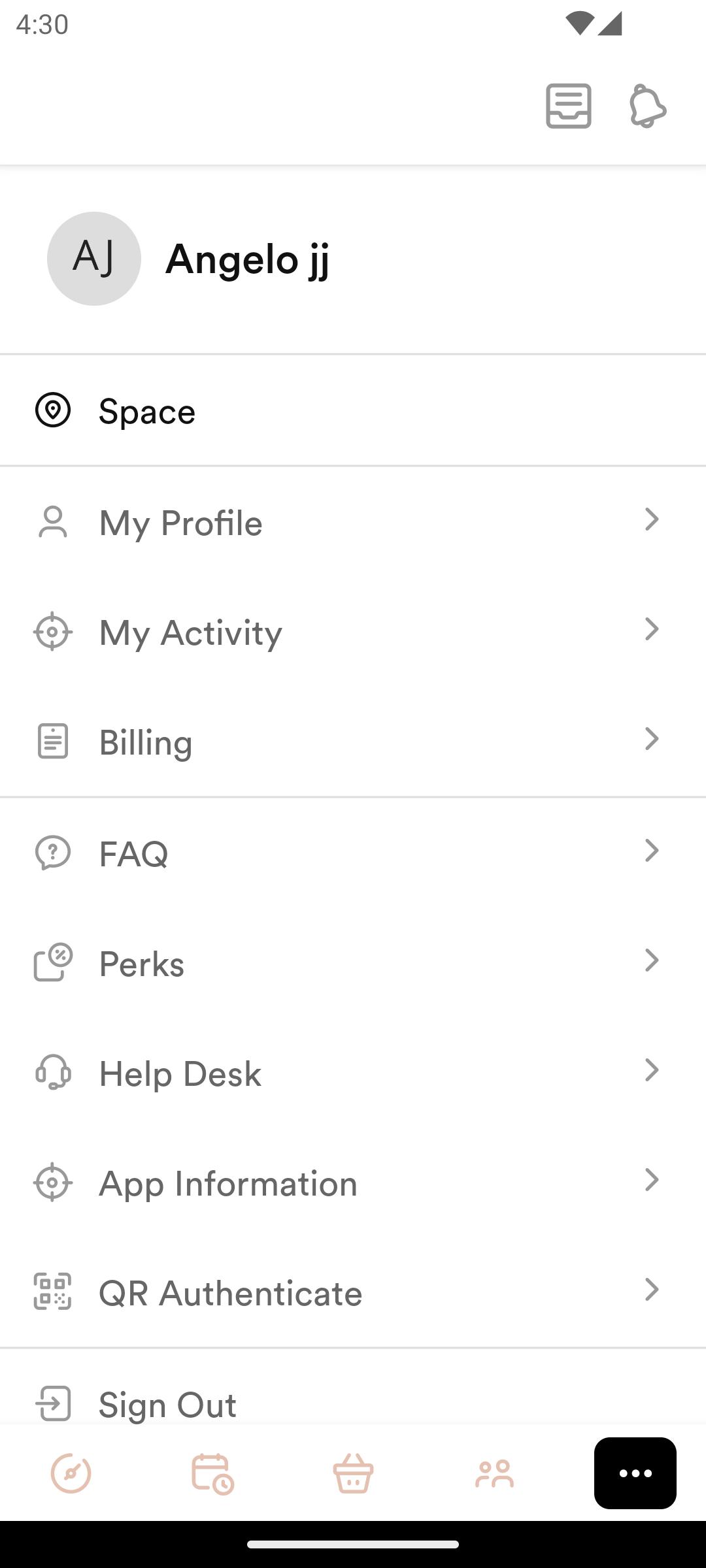Open the FAQ section

pyautogui.click(x=353, y=853)
